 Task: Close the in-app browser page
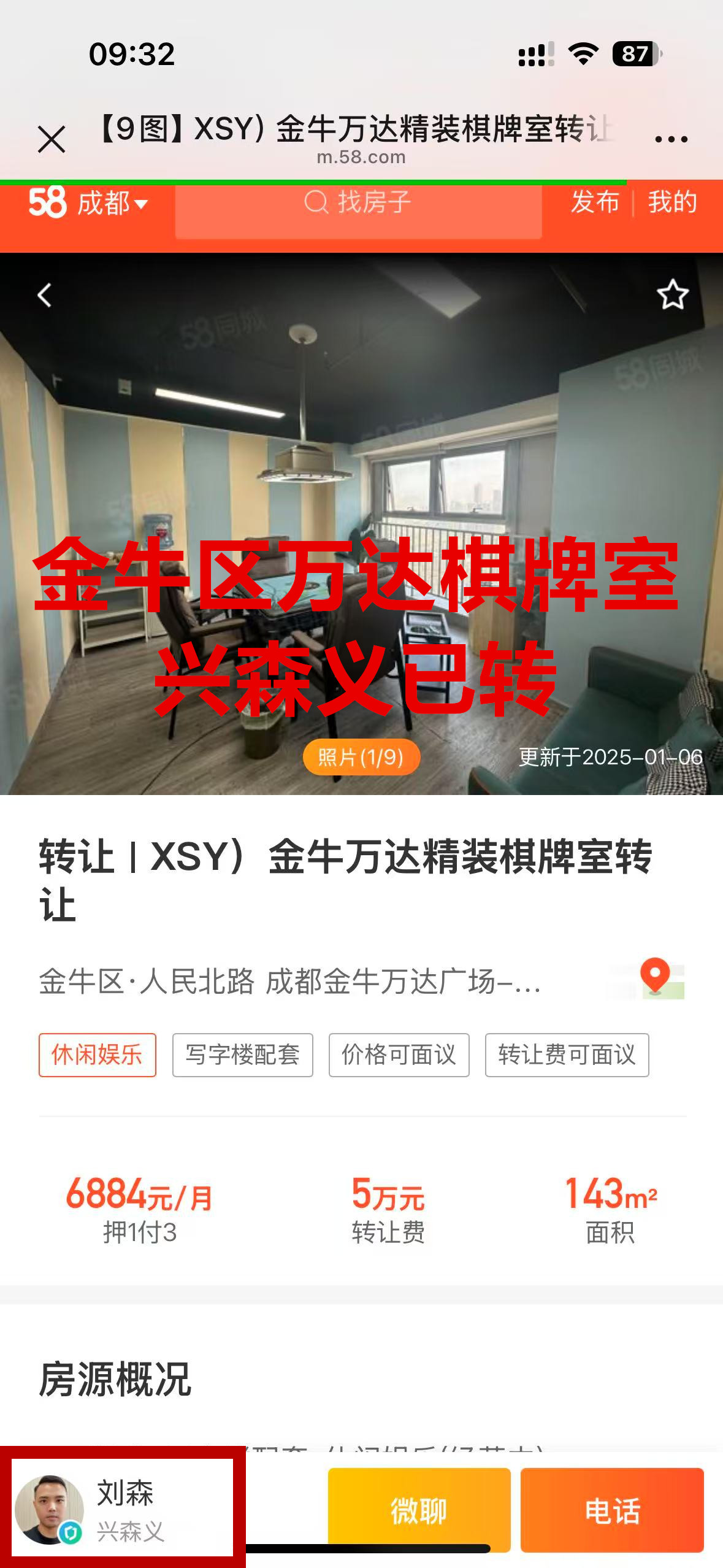pos(52,139)
